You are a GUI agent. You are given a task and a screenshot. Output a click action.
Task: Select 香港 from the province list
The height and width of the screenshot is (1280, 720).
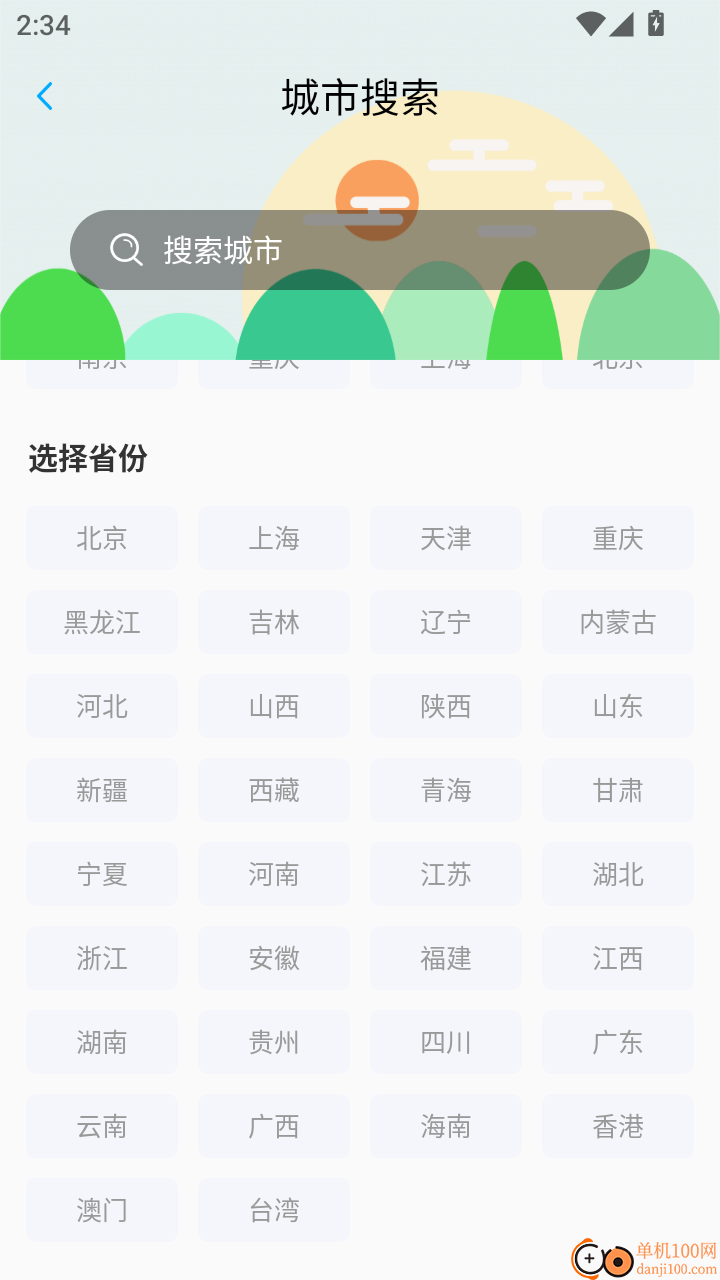click(x=618, y=1126)
